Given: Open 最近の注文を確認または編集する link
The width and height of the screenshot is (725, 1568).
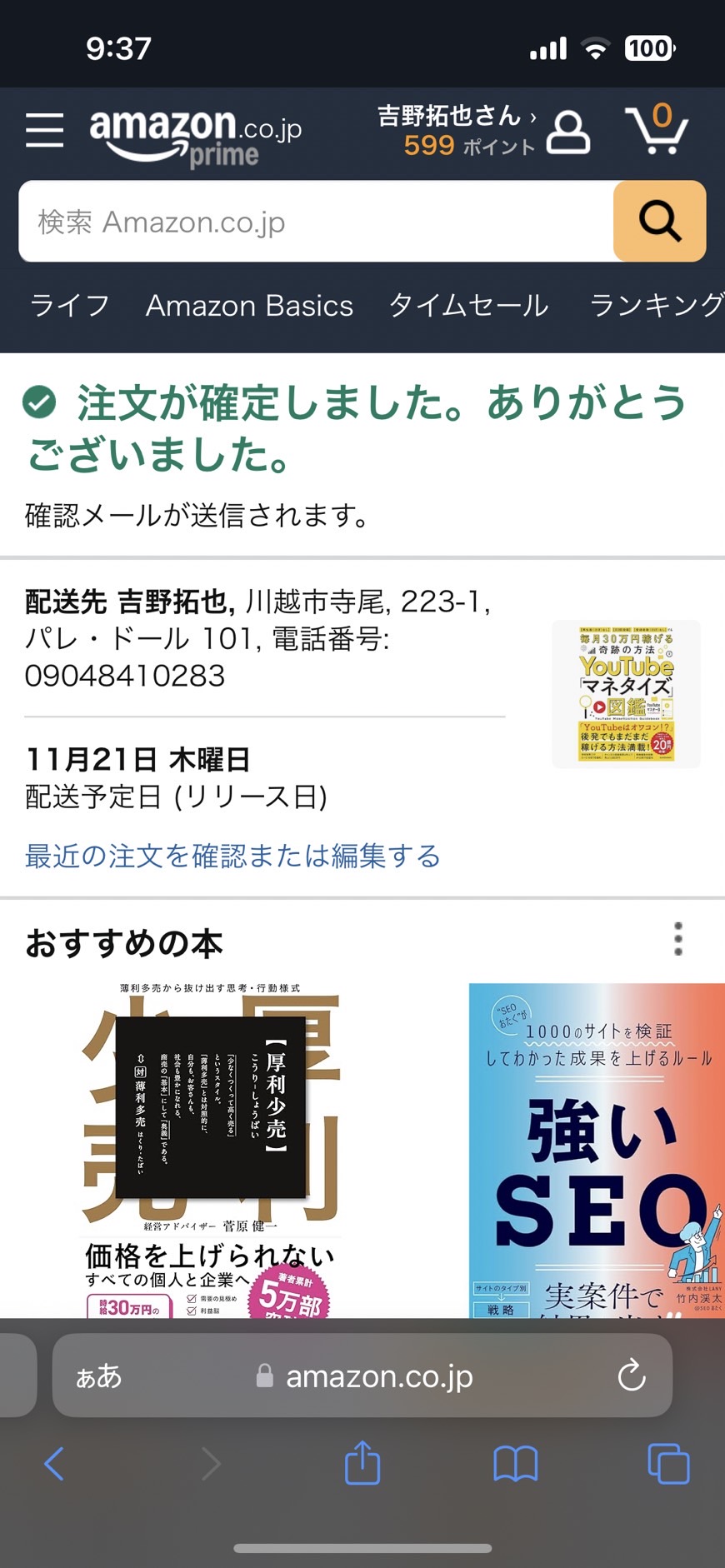Looking at the screenshot, I should pyautogui.click(x=232, y=856).
